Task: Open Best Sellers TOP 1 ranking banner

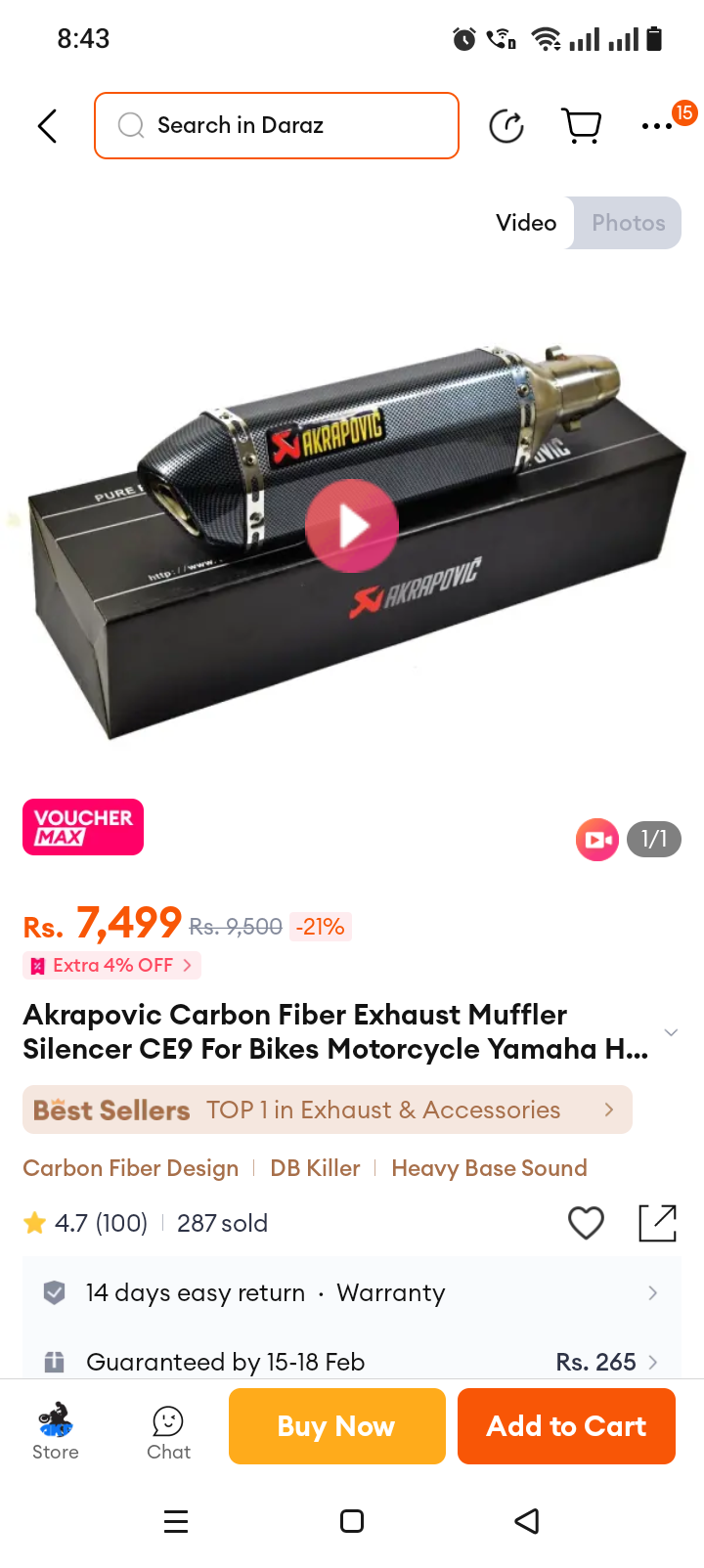Action: pos(328,1110)
